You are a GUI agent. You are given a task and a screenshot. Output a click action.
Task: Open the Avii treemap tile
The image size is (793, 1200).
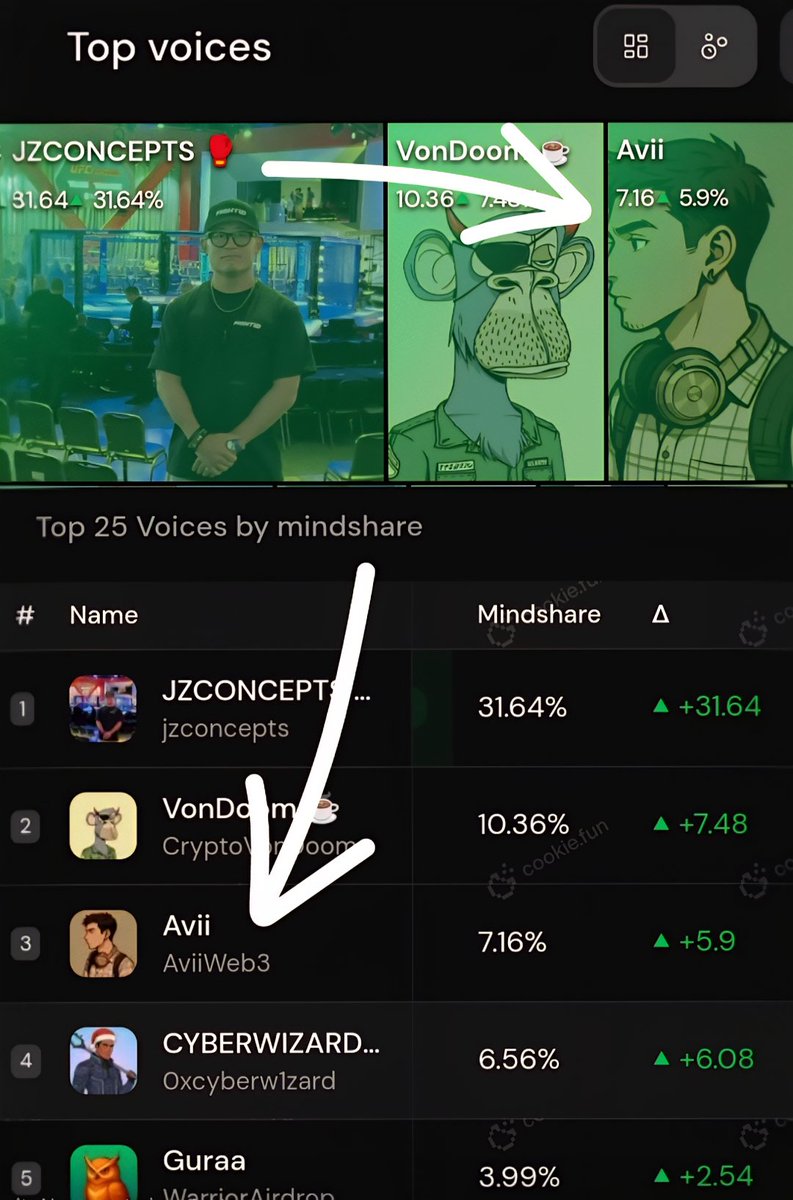(699, 302)
